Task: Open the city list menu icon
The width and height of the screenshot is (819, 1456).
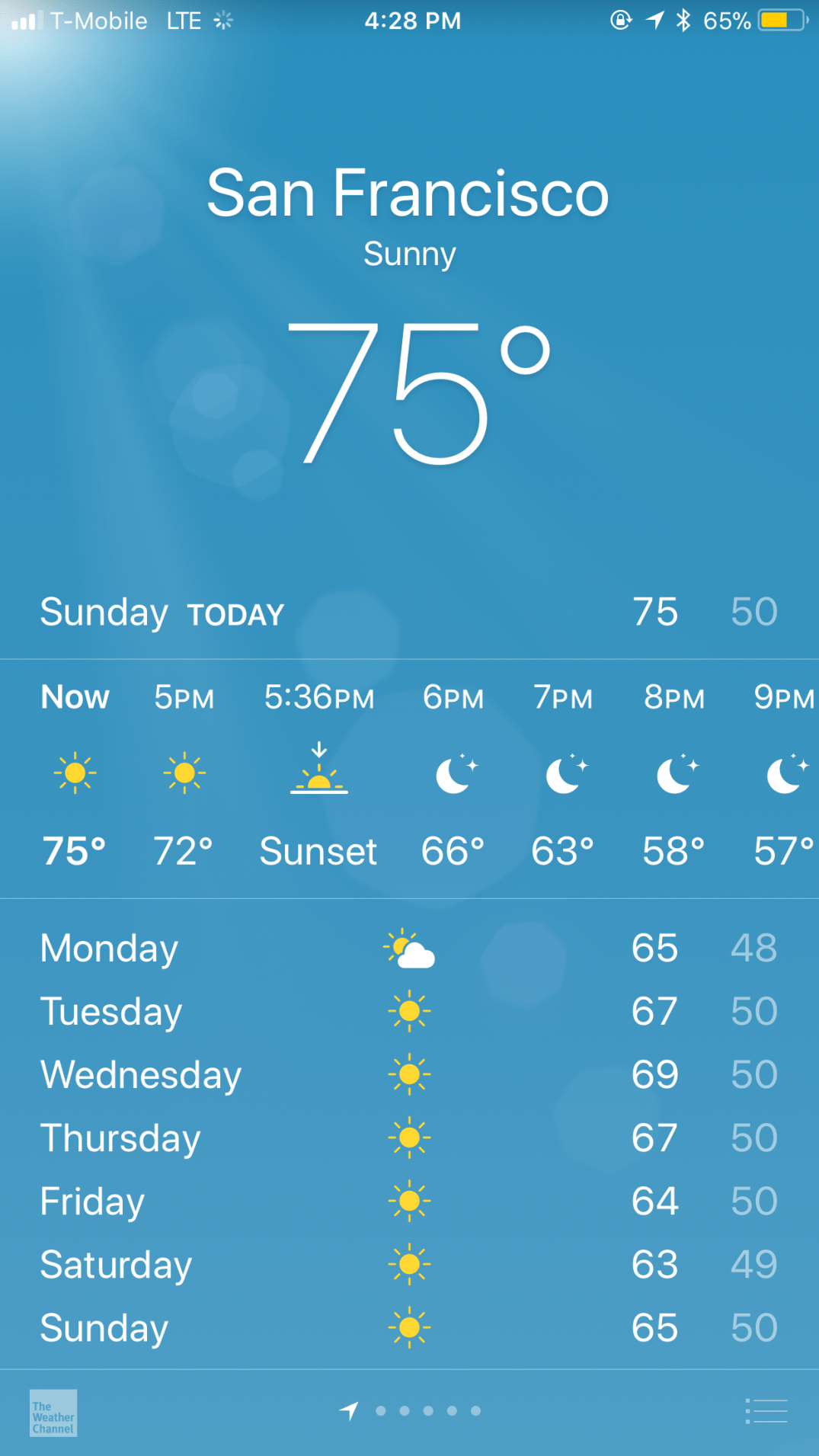Action: pyautogui.click(x=766, y=1411)
